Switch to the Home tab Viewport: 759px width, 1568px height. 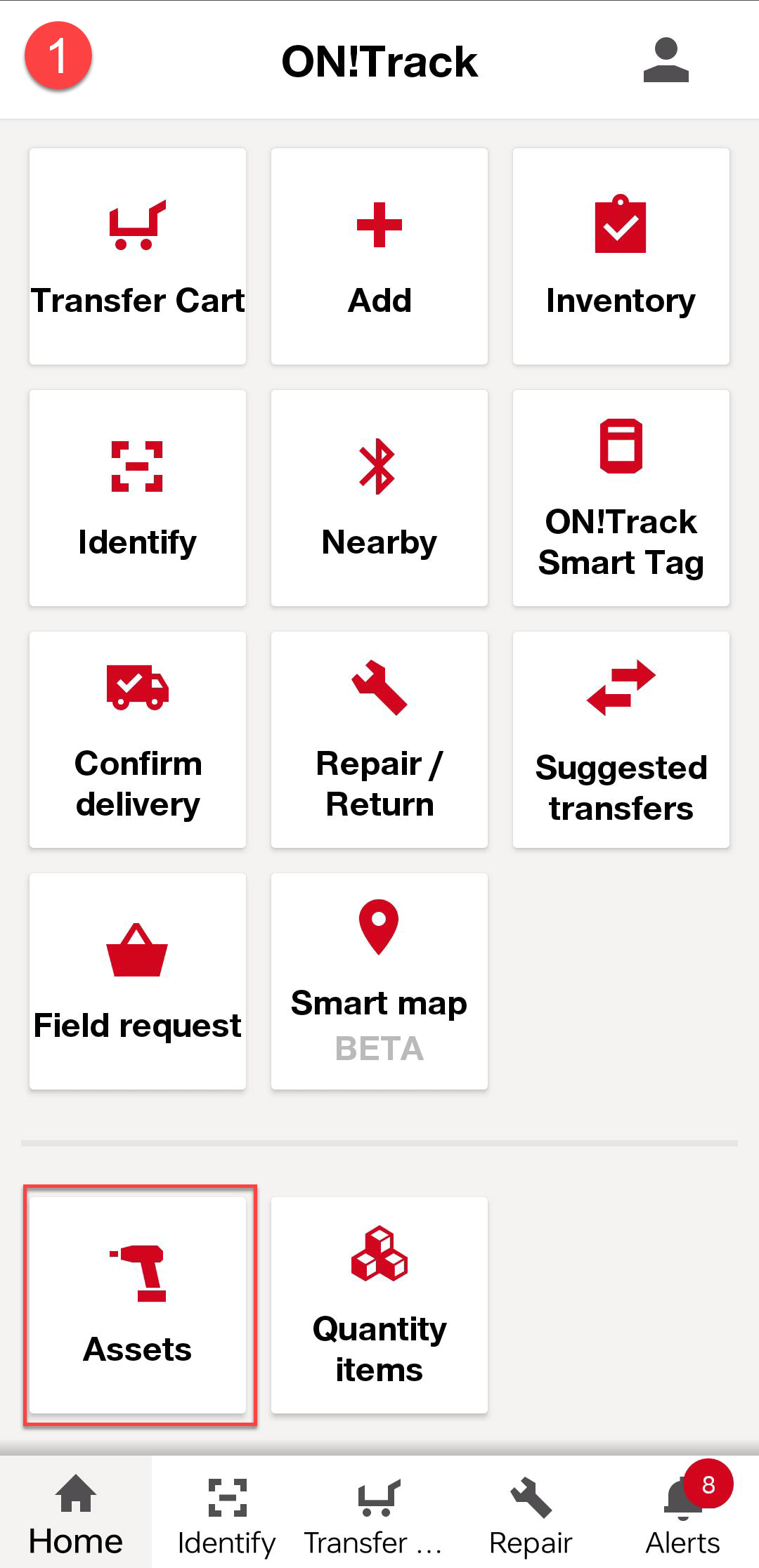tap(76, 1512)
